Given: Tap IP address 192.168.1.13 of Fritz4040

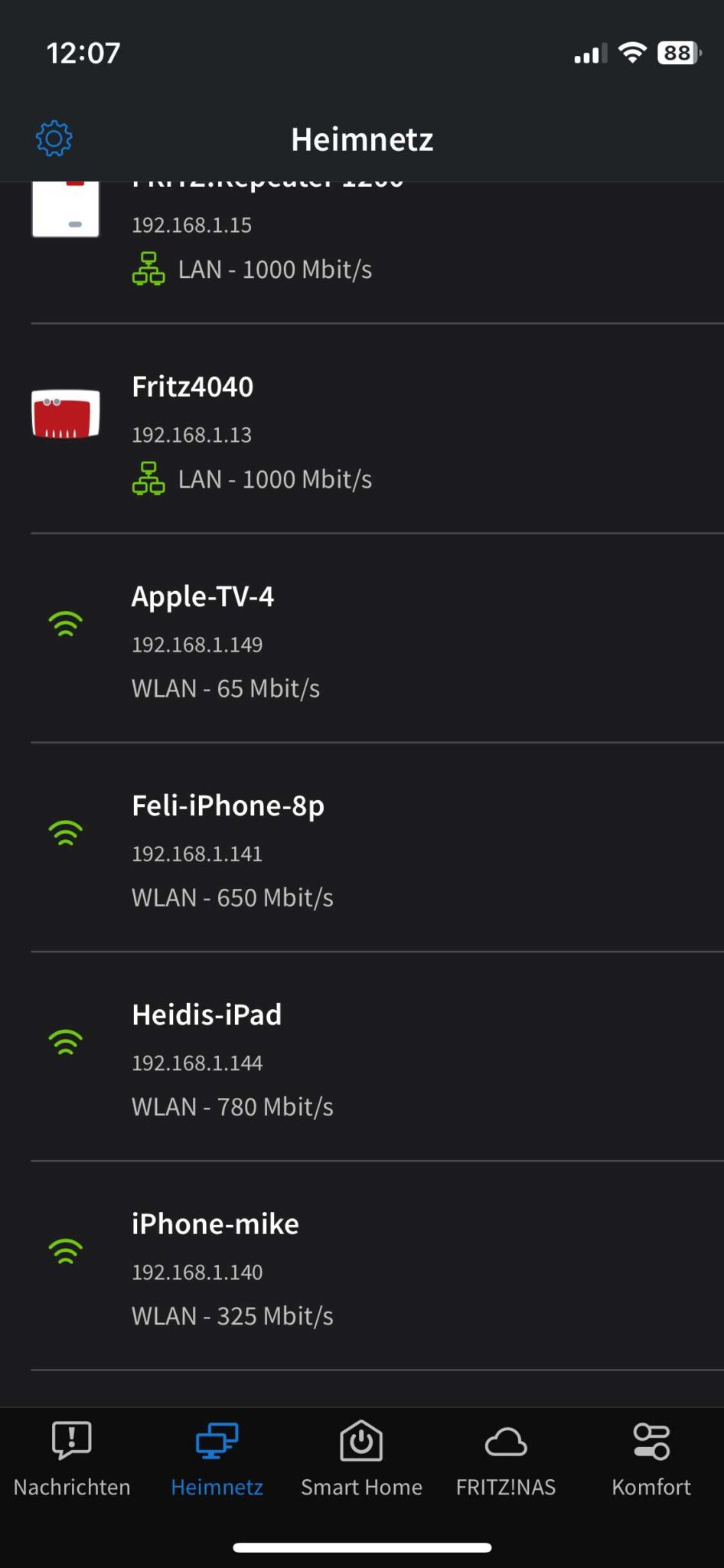Looking at the screenshot, I should click(191, 433).
